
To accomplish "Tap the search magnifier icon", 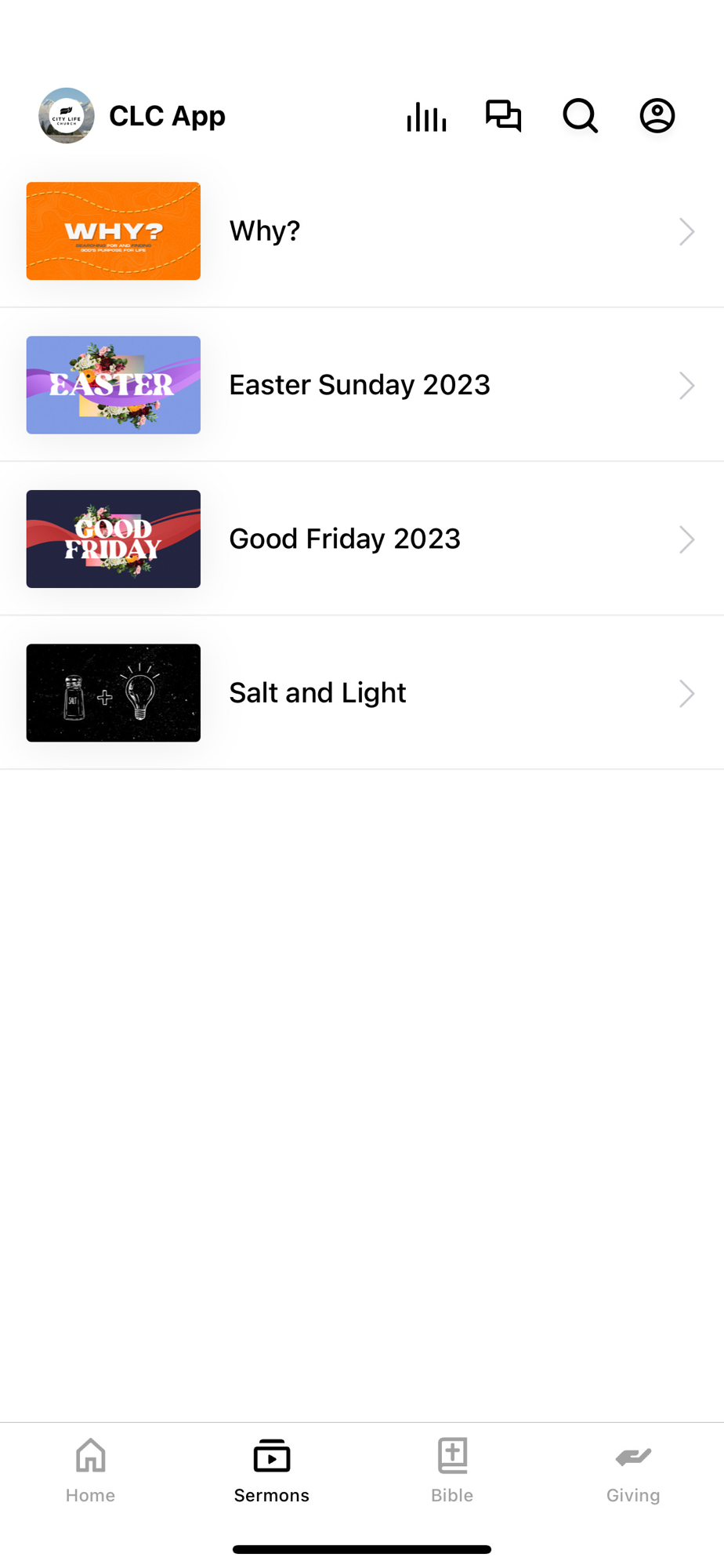I will (x=580, y=116).
